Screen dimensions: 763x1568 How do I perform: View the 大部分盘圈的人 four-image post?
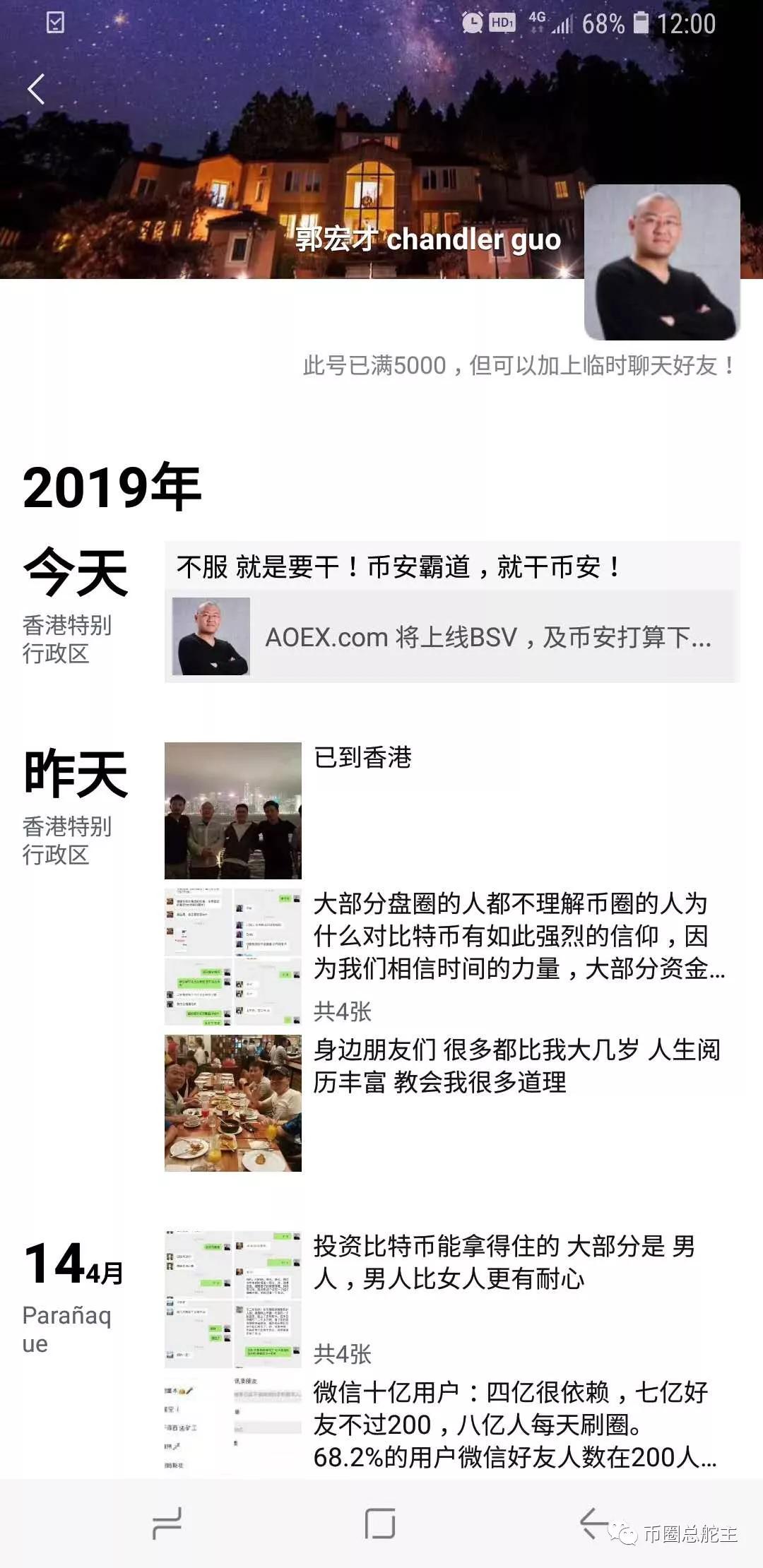pyautogui.click(x=233, y=956)
